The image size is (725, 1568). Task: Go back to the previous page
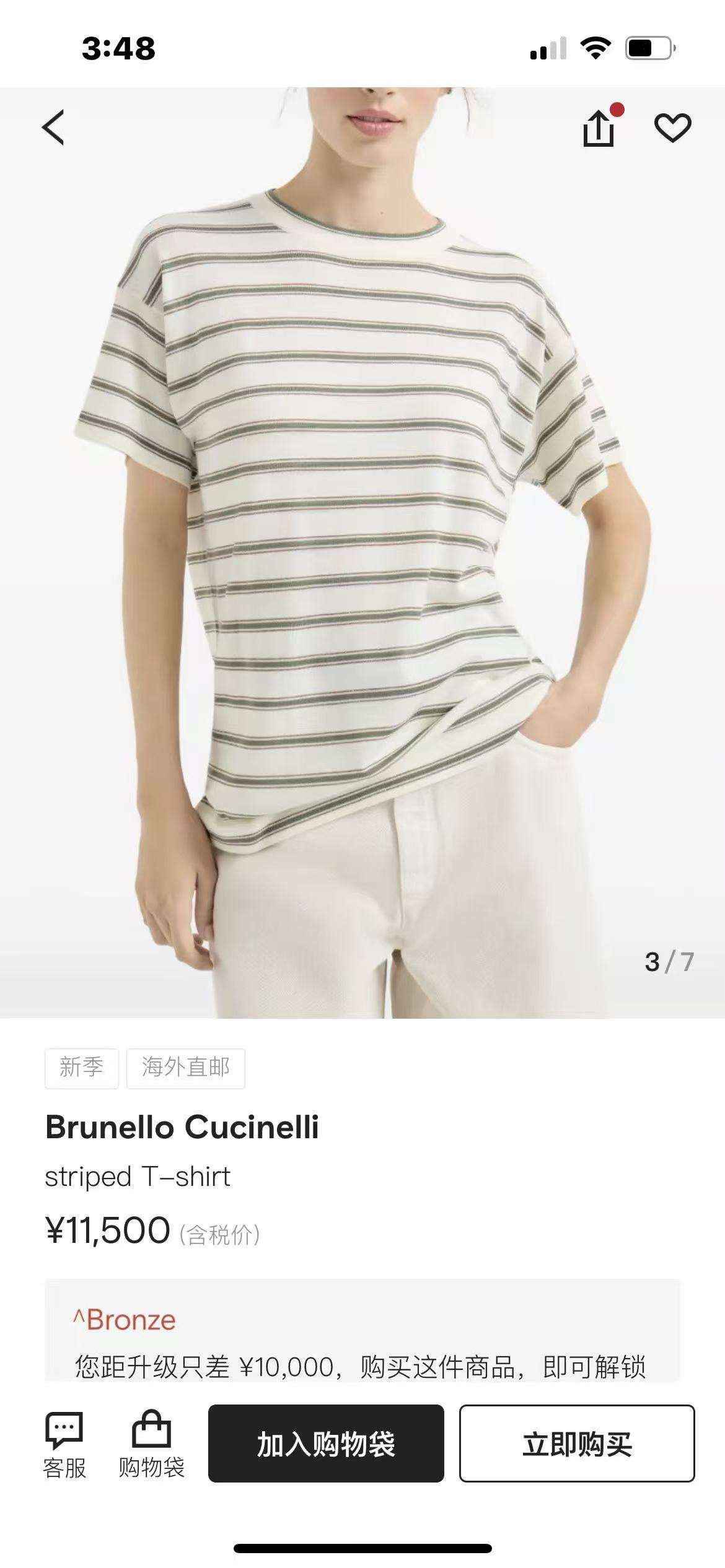coord(53,128)
